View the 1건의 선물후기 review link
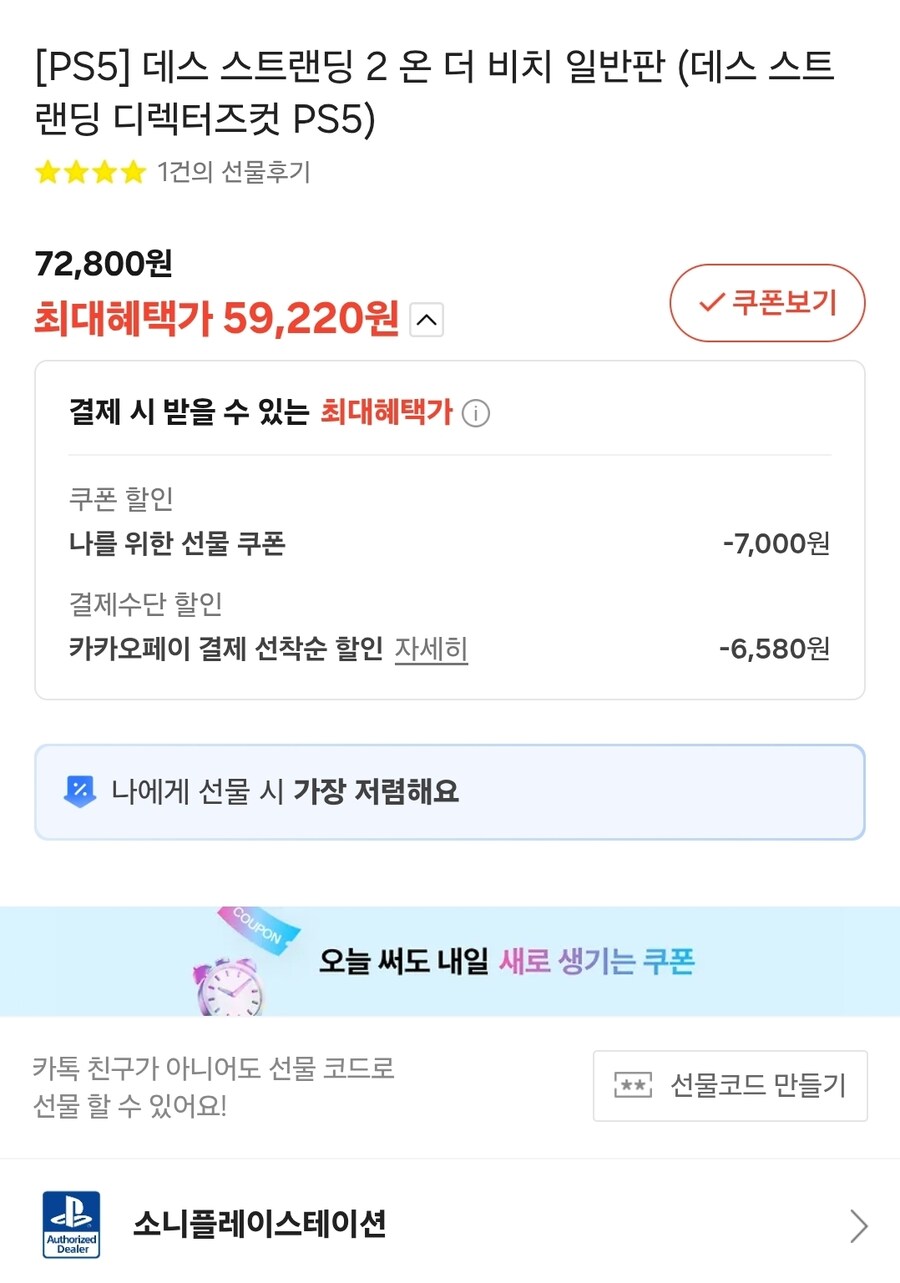Viewport: 900px width, 1283px height. (235, 172)
